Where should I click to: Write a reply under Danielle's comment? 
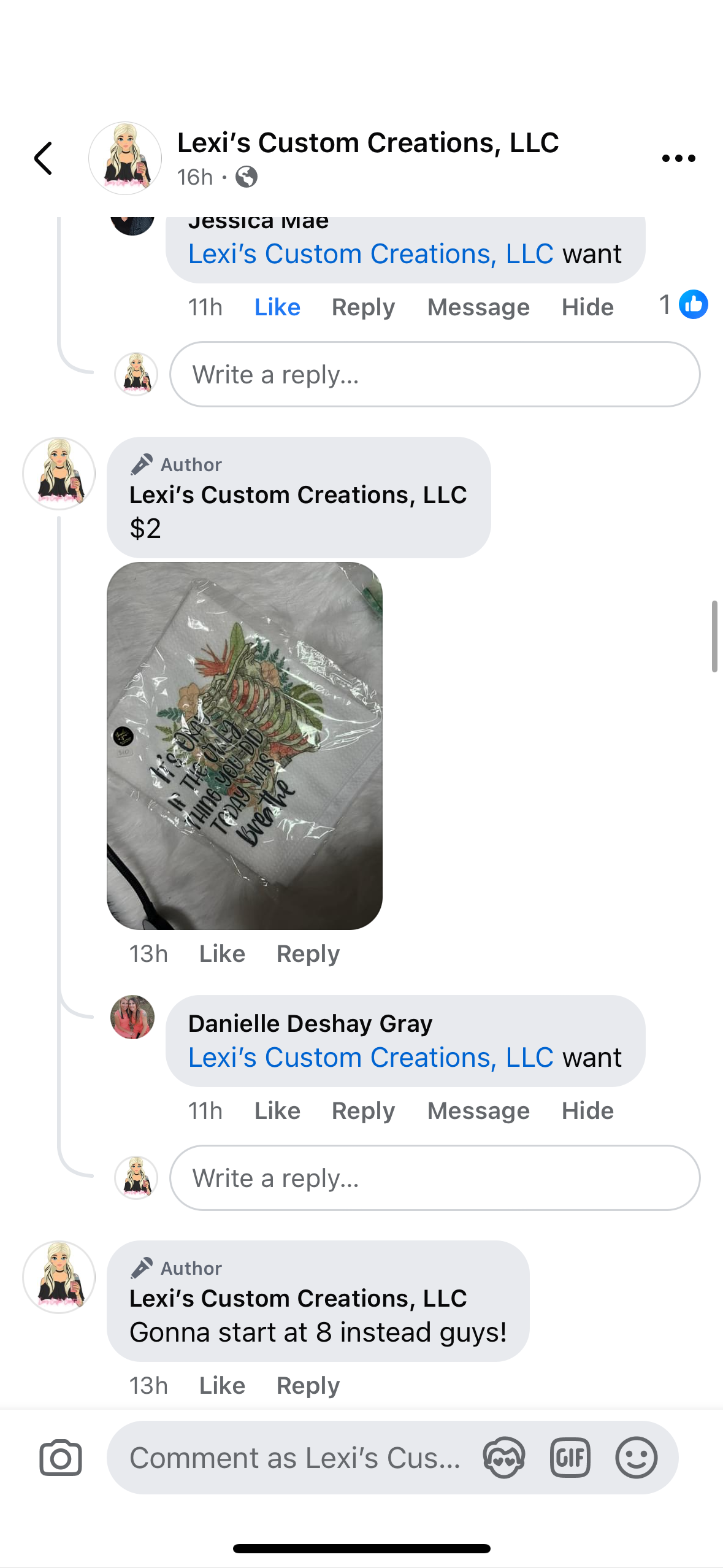(434, 1178)
